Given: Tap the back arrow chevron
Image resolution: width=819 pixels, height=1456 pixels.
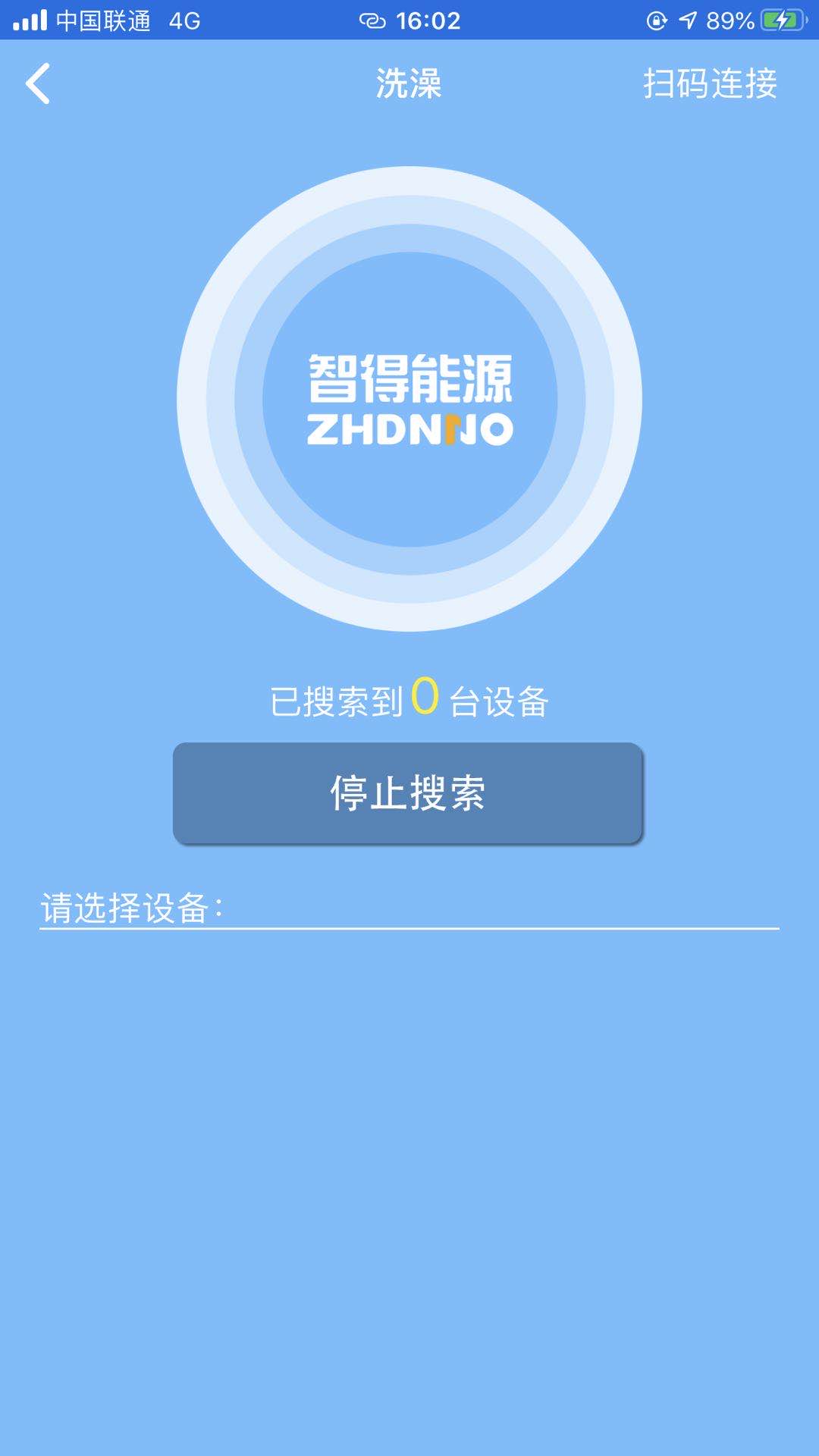Looking at the screenshot, I should pyautogui.click(x=38, y=85).
